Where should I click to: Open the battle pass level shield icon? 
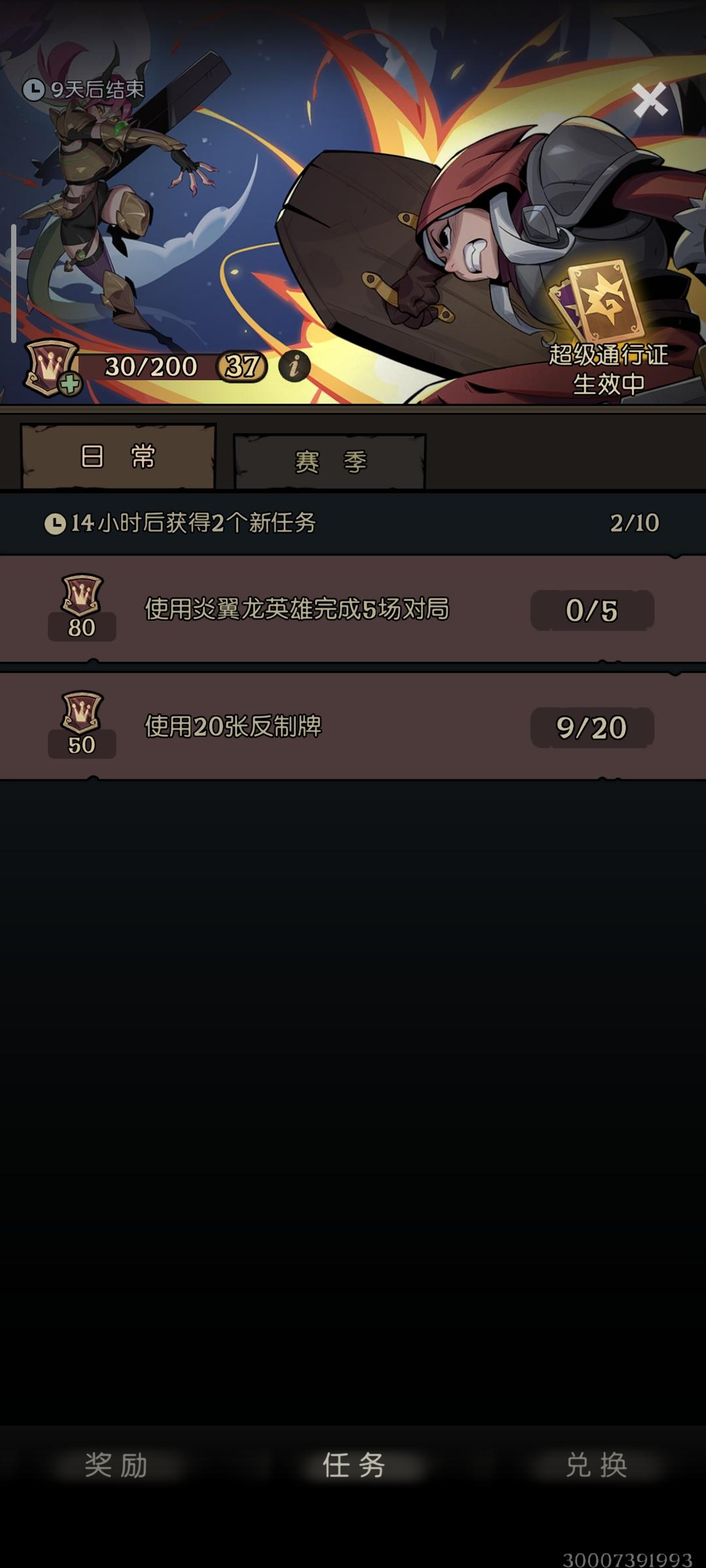[x=52, y=366]
